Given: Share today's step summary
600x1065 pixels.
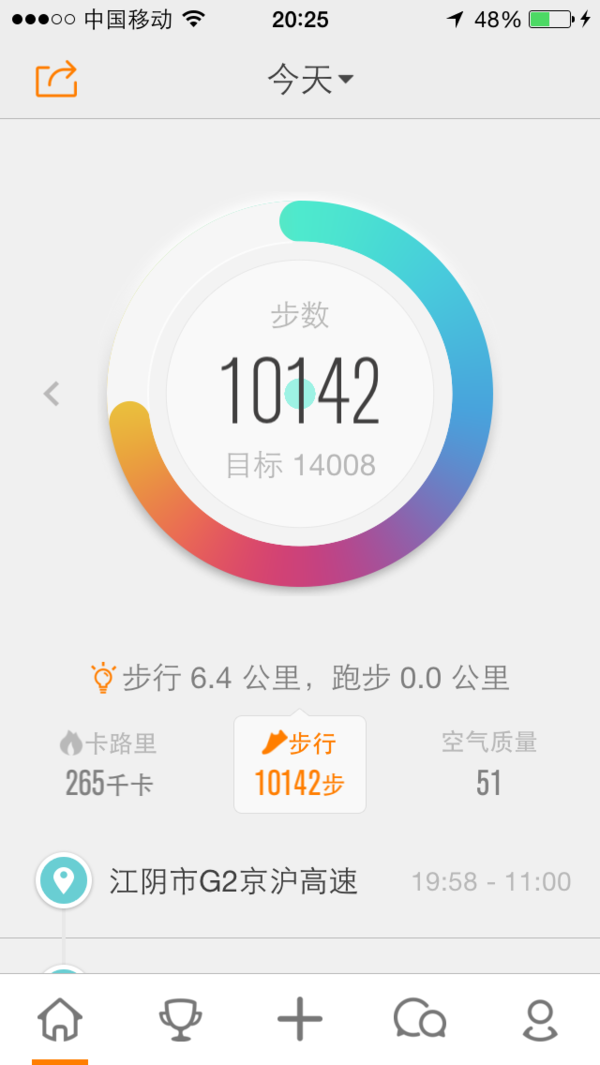Looking at the screenshot, I should 56,79.
